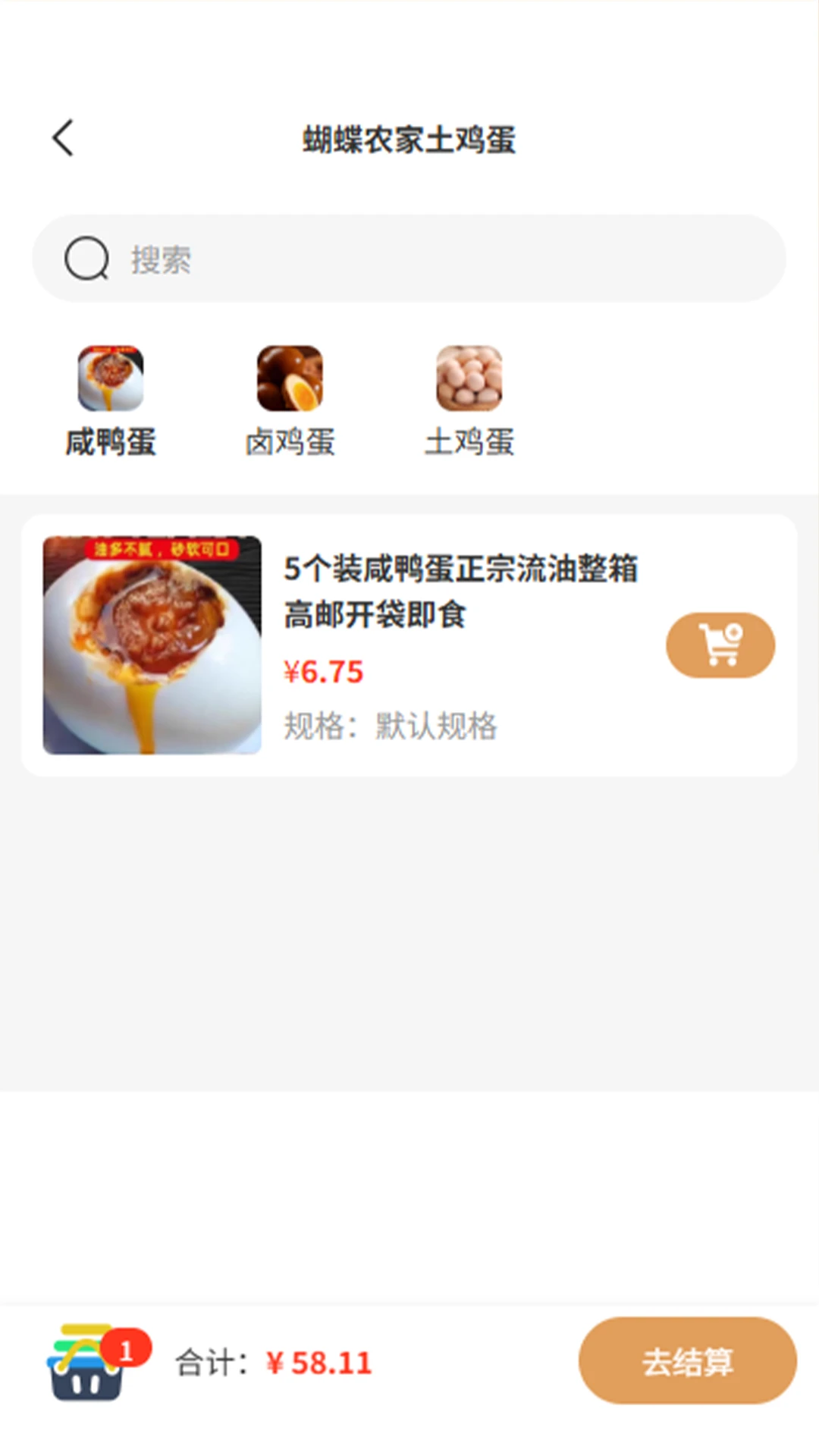The image size is (819, 1456).
Task: Toggle the product card selection state
Action: [409, 645]
